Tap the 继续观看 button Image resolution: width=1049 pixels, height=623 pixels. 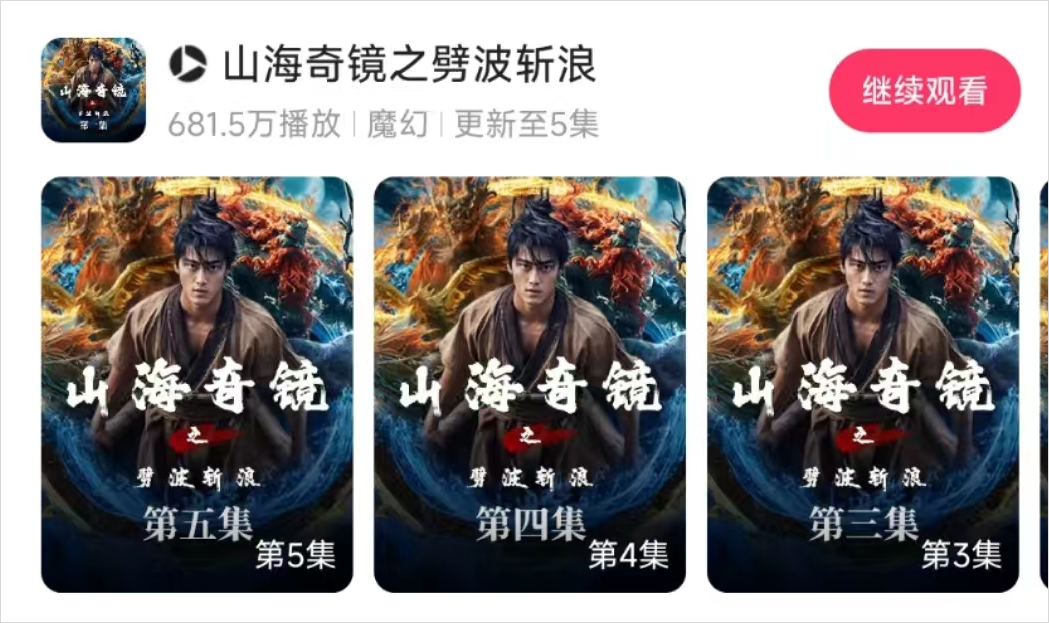pyautogui.click(x=924, y=91)
